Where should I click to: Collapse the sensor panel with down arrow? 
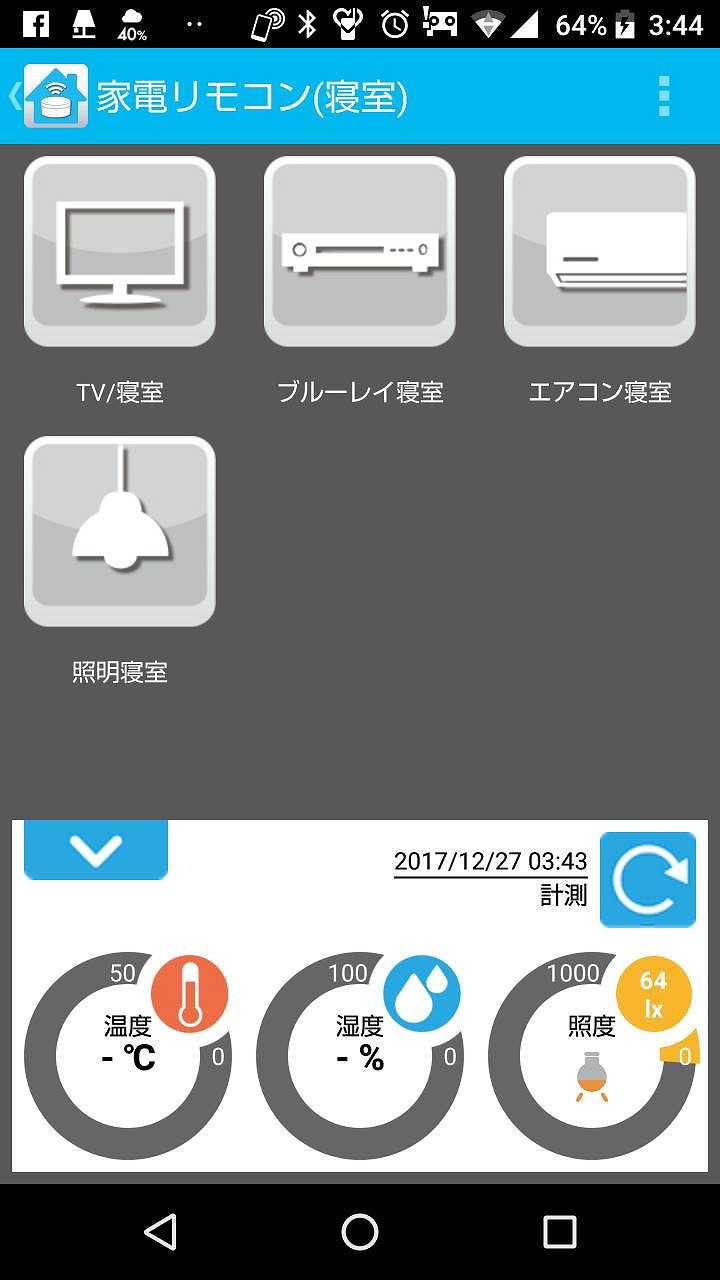(96, 850)
